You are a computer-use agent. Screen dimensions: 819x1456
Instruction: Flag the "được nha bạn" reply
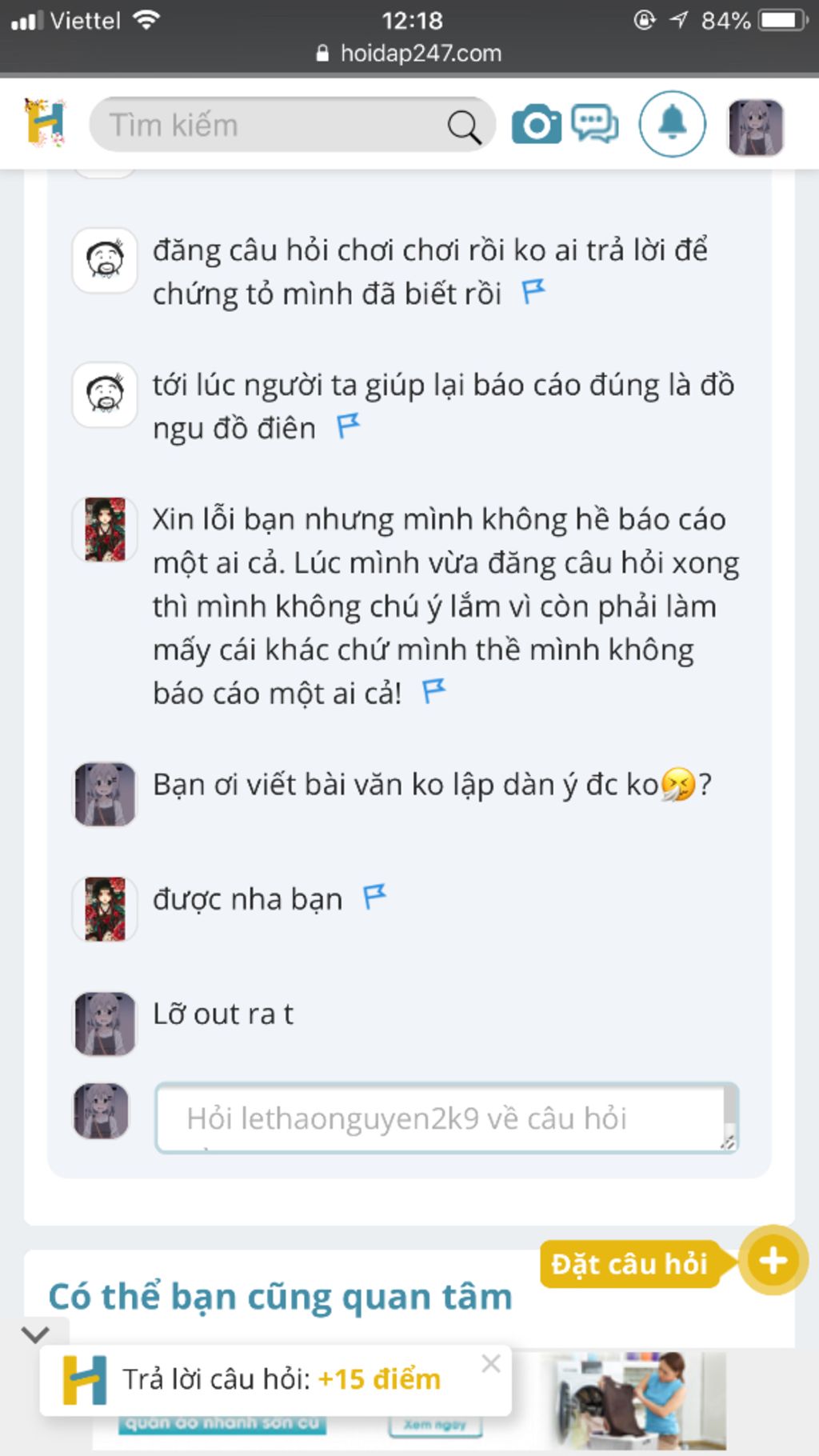click(x=374, y=896)
